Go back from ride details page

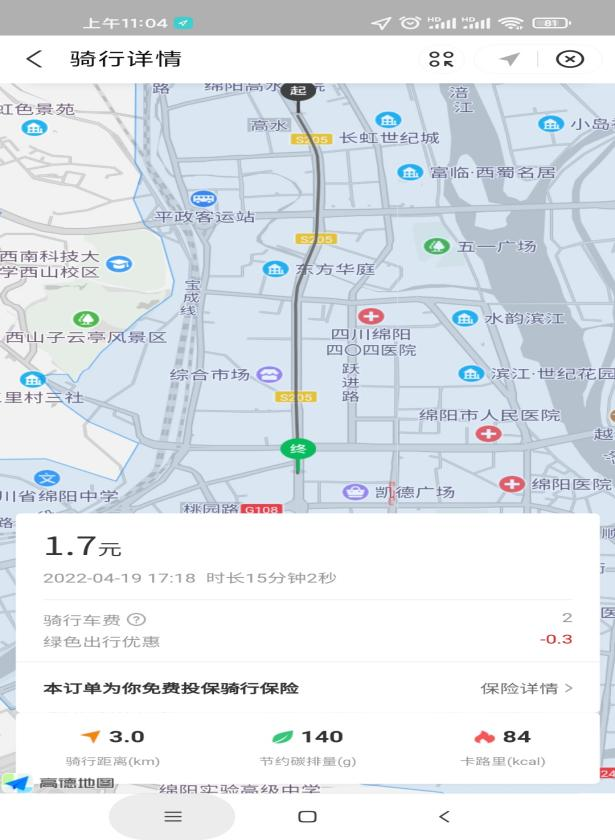click(34, 59)
